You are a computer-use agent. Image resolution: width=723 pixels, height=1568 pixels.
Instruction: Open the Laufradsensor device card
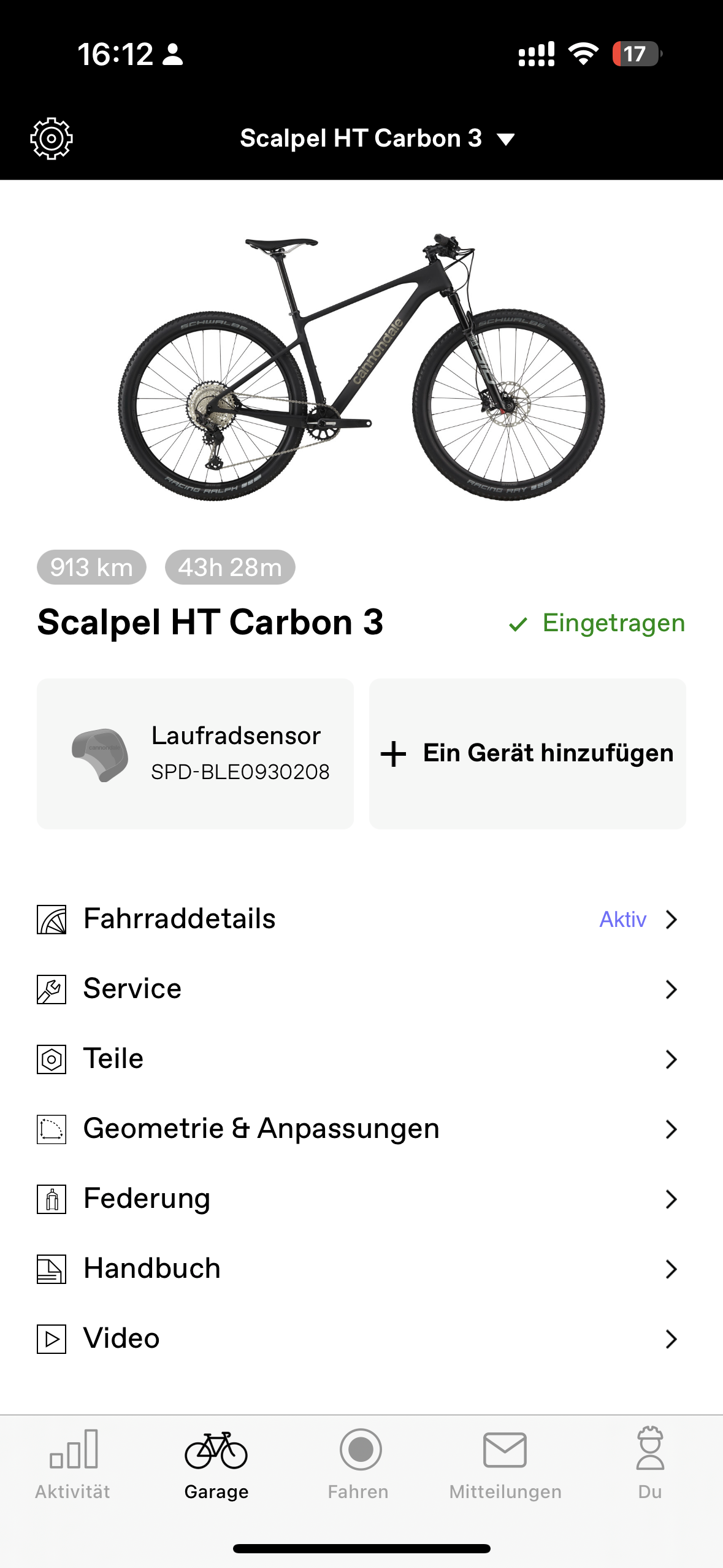(195, 753)
